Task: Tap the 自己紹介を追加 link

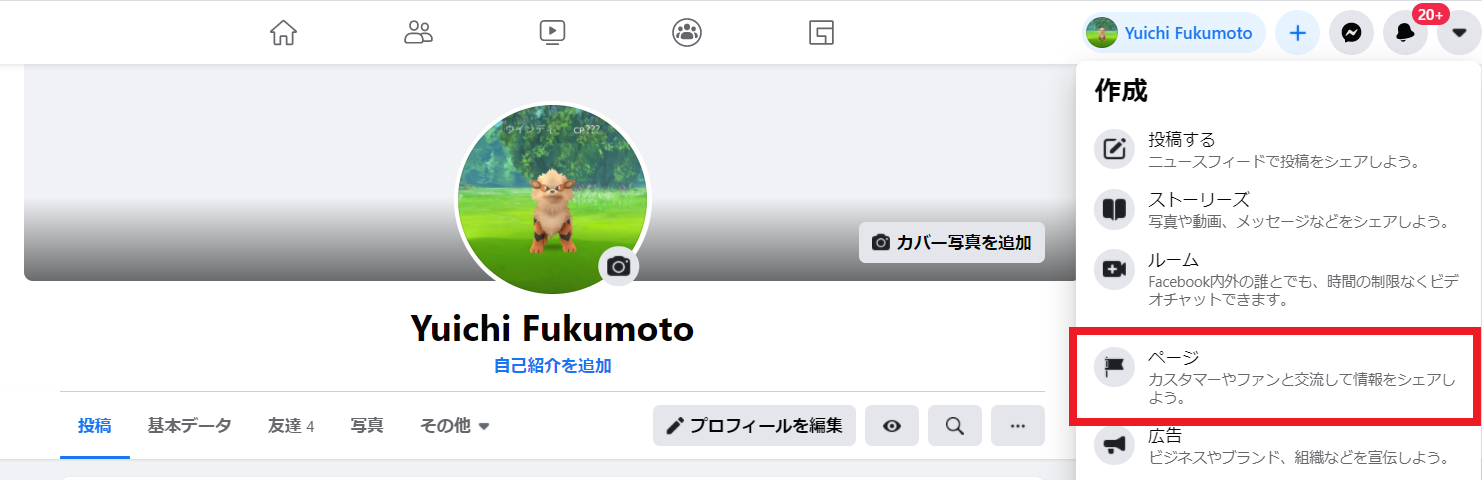Action: pyautogui.click(x=552, y=366)
